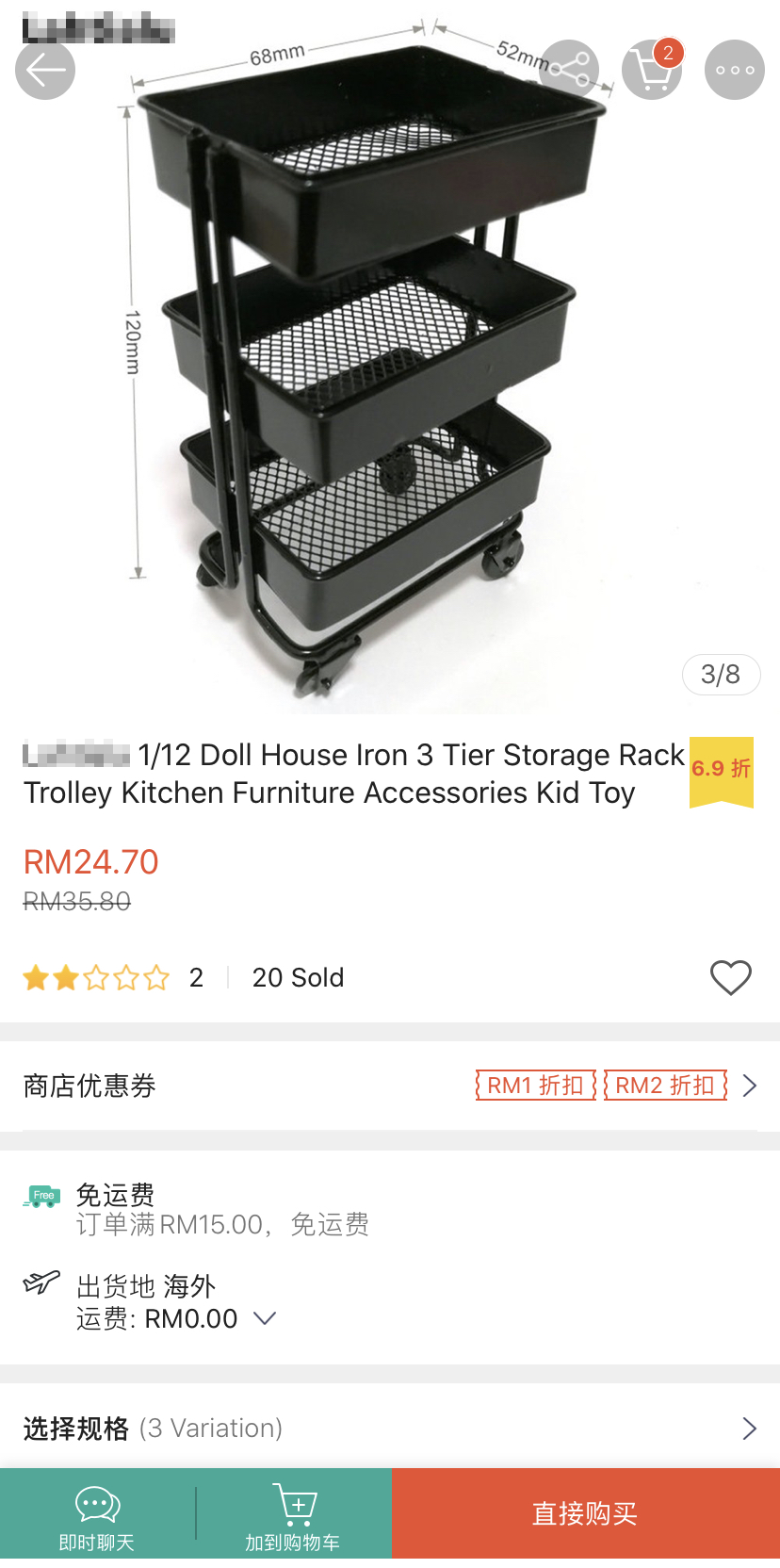This screenshot has height=1568, width=780.
Task: Expand the 运费 RM0.00 shipping dropdown
Action: (x=265, y=1318)
